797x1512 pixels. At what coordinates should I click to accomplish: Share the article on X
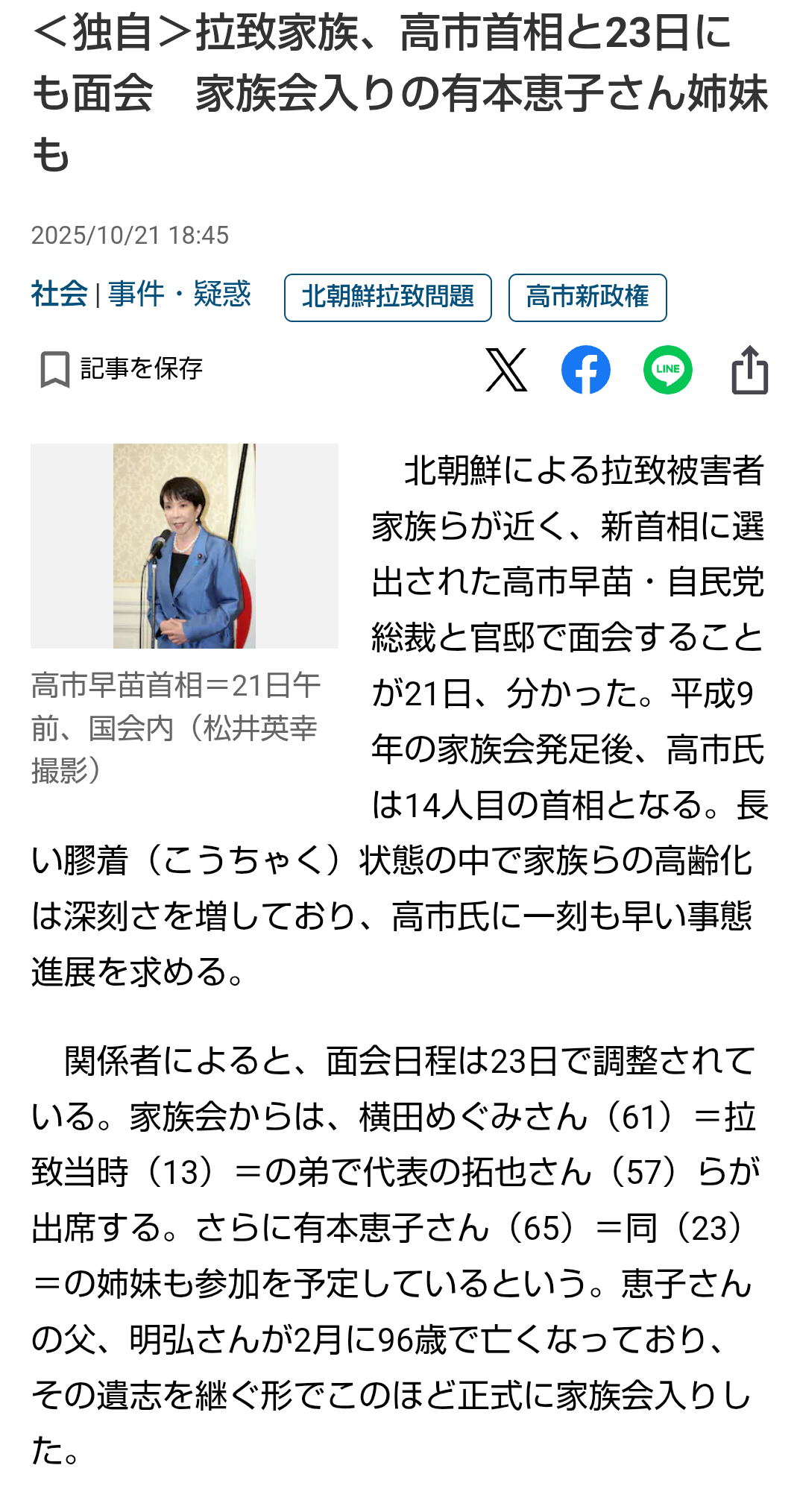coord(506,370)
